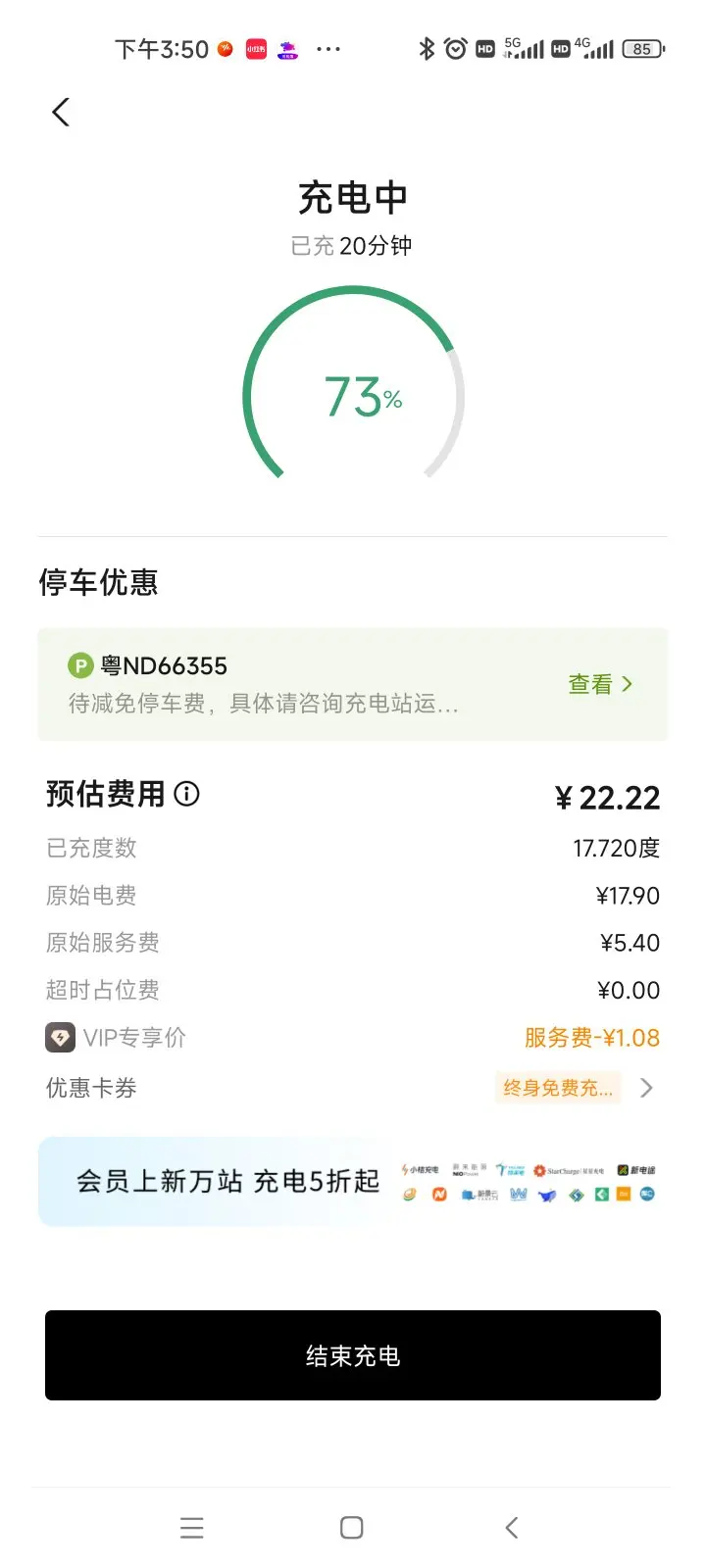Open the 优惠卡券 coupon row
This screenshot has width=706, height=1568.
352,1088
